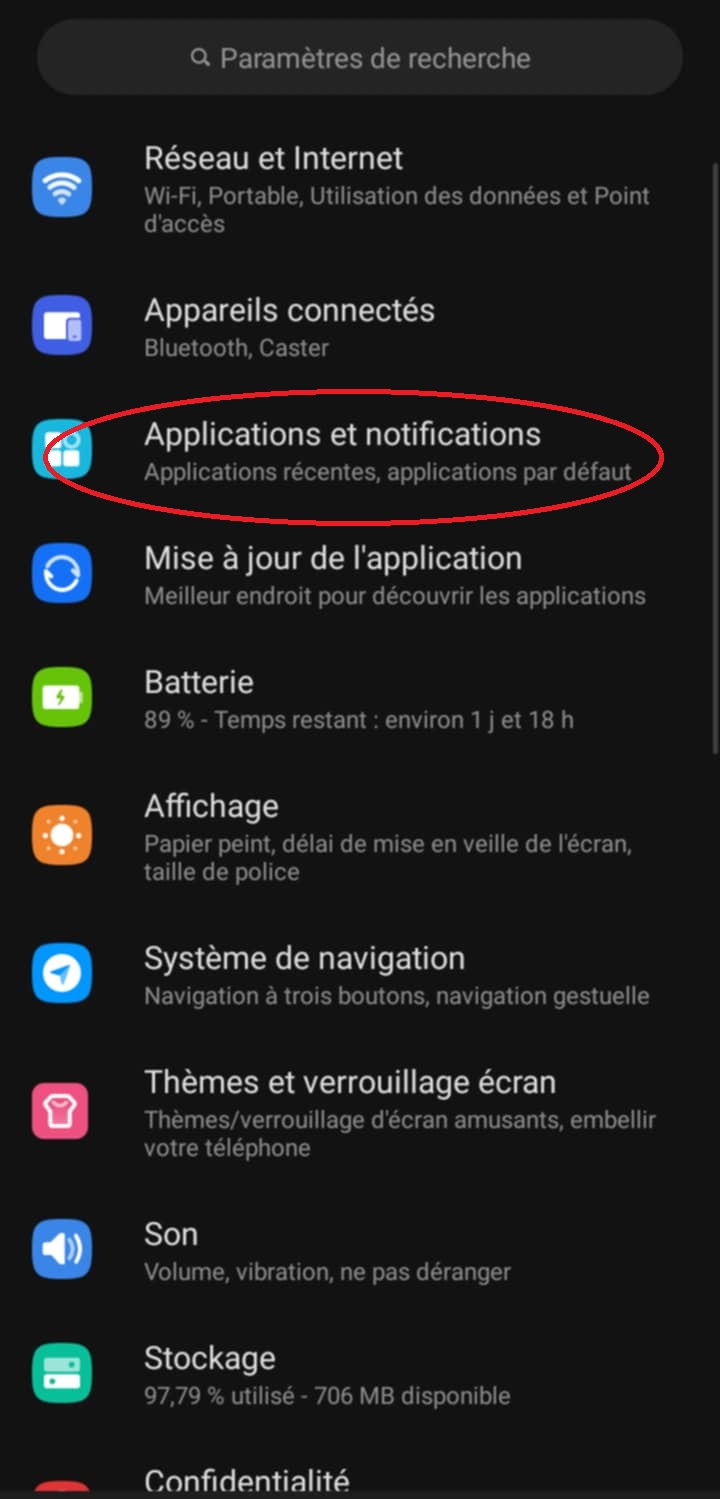Open Affichage settings
The image size is (720, 1499).
360,836
